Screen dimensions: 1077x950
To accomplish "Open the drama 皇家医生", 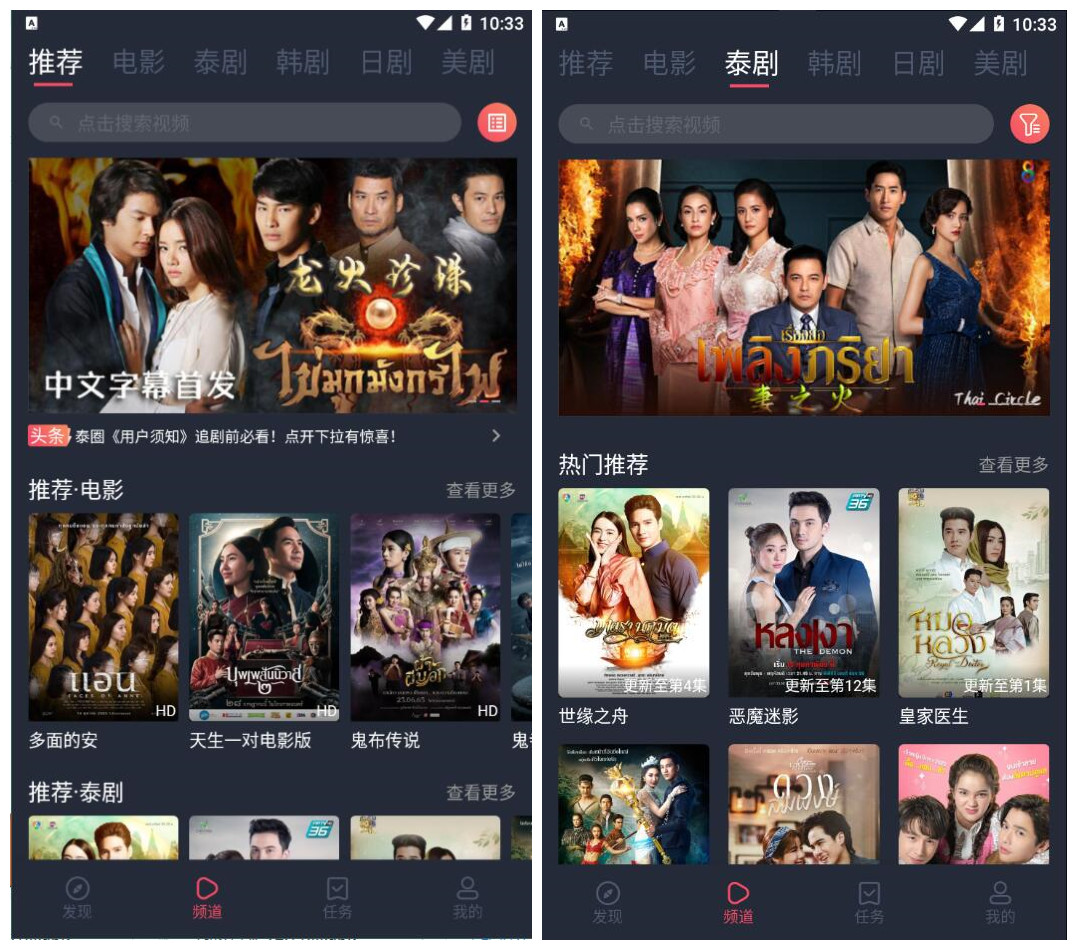I will tap(973, 593).
